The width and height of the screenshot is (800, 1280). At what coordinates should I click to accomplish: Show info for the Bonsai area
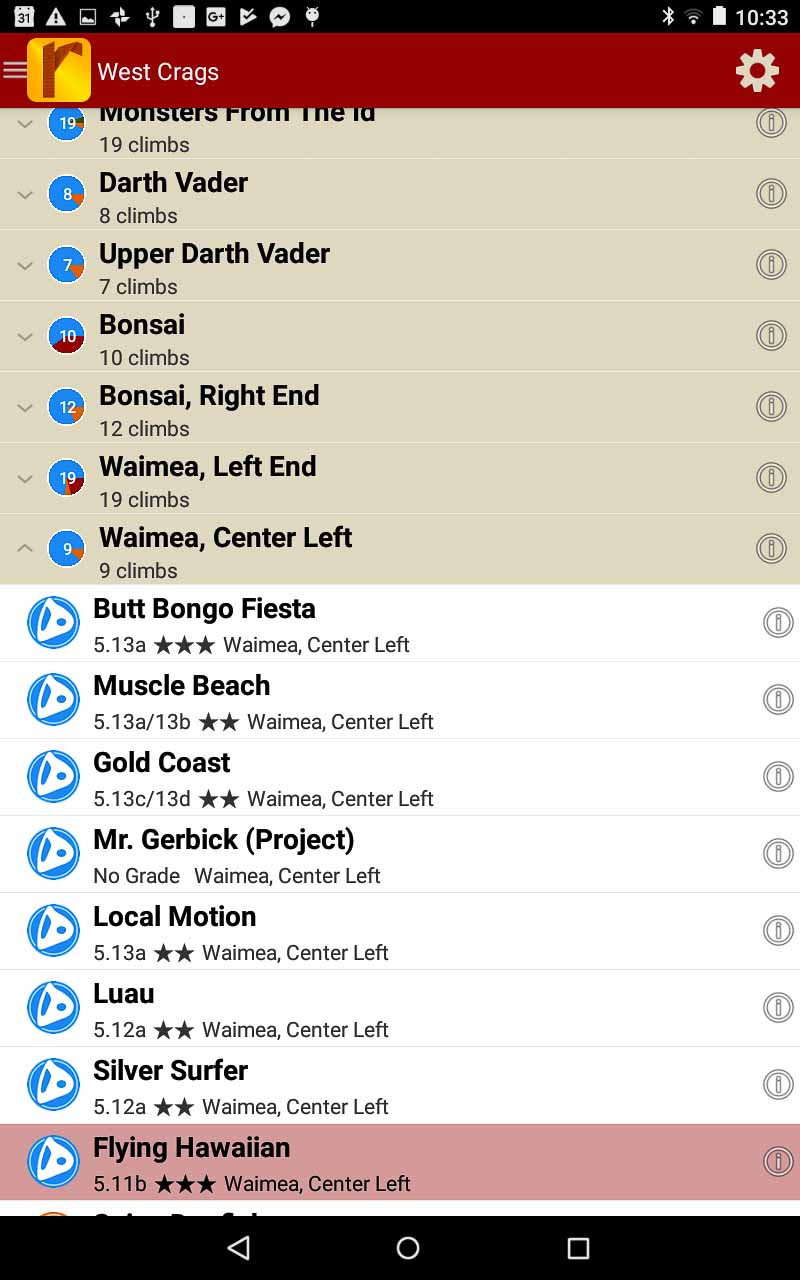(x=770, y=335)
